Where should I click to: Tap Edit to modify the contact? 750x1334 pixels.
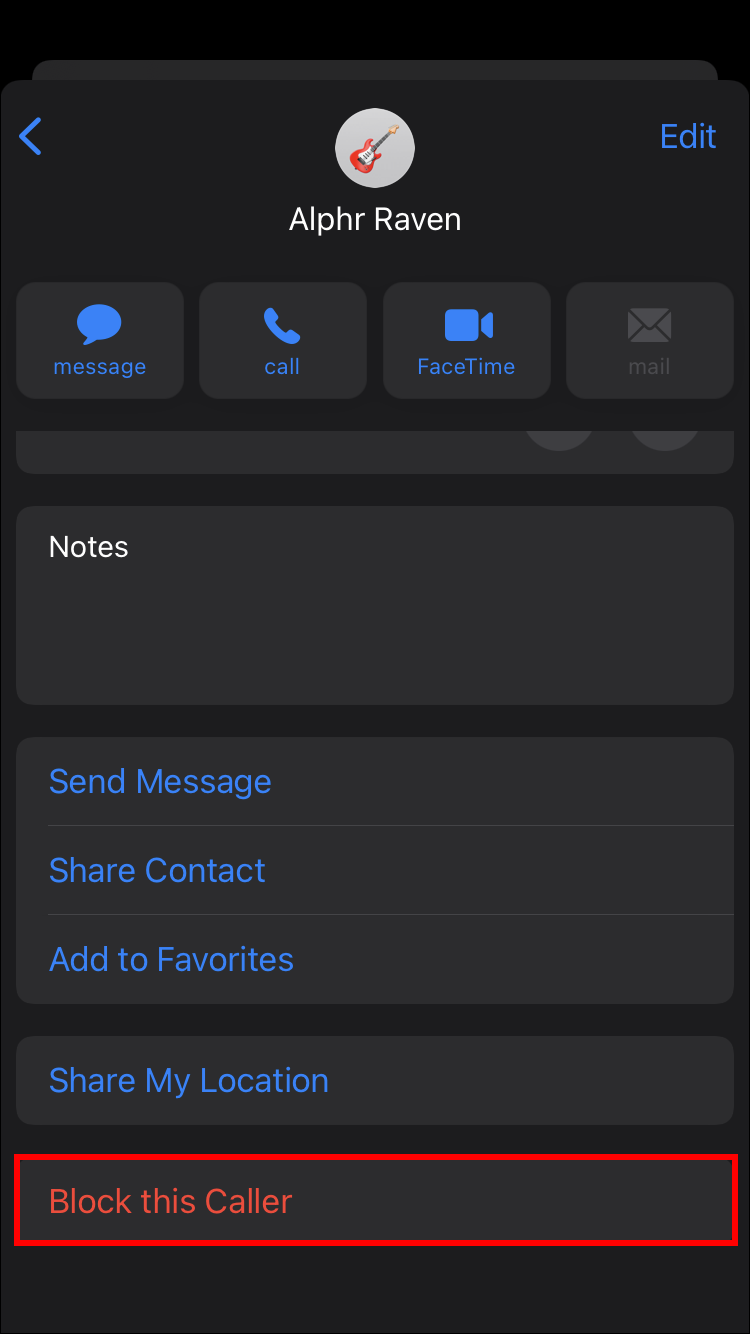click(x=688, y=136)
